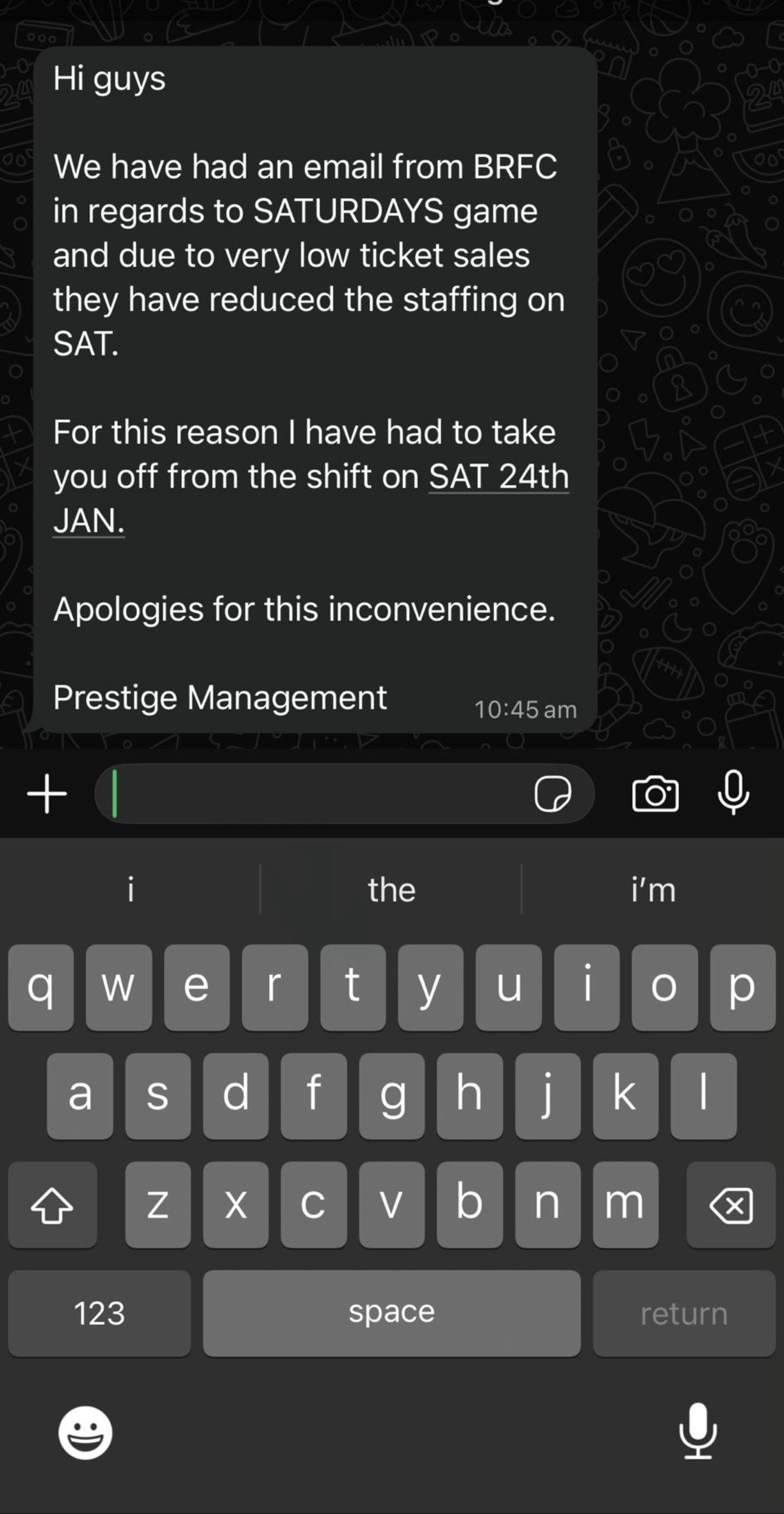Start keyboard dictation microphone
The image size is (784, 1514).
(698, 1431)
